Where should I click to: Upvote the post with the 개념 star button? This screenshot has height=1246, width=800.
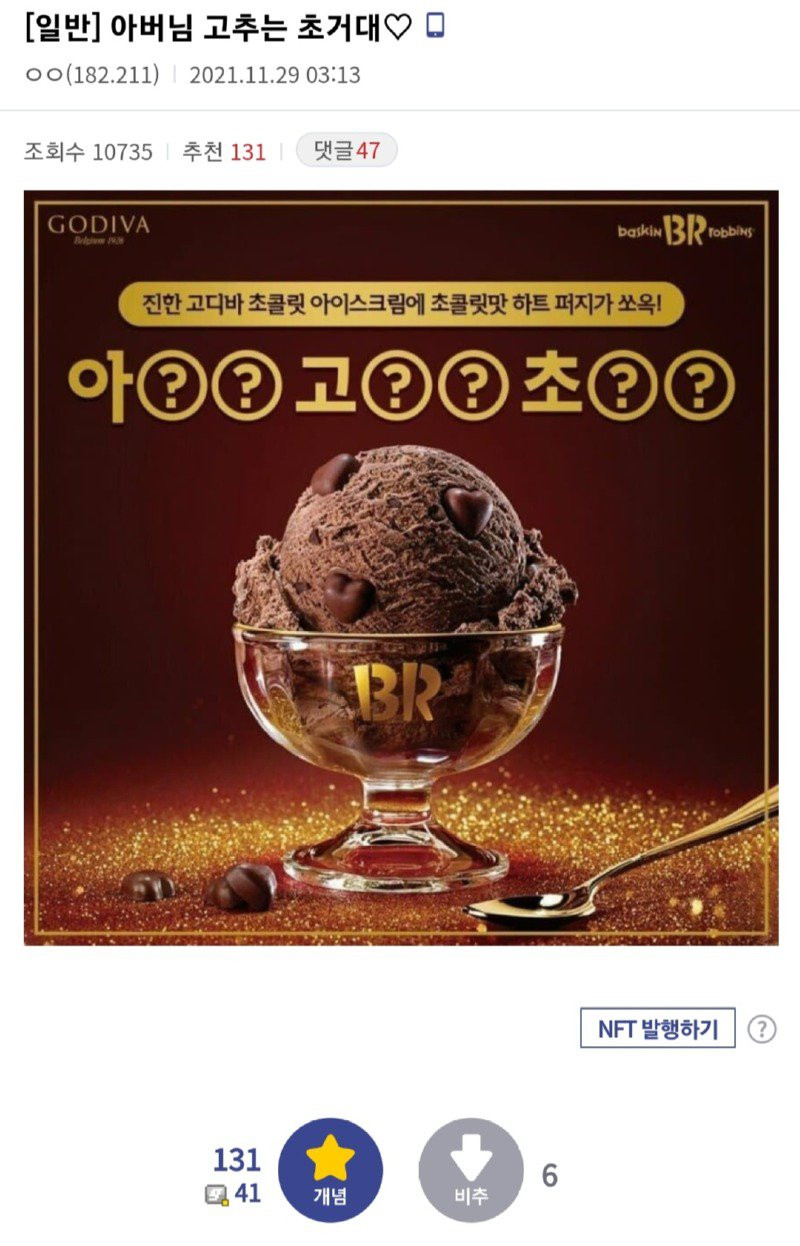pyautogui.click(x=330, y=1170)
